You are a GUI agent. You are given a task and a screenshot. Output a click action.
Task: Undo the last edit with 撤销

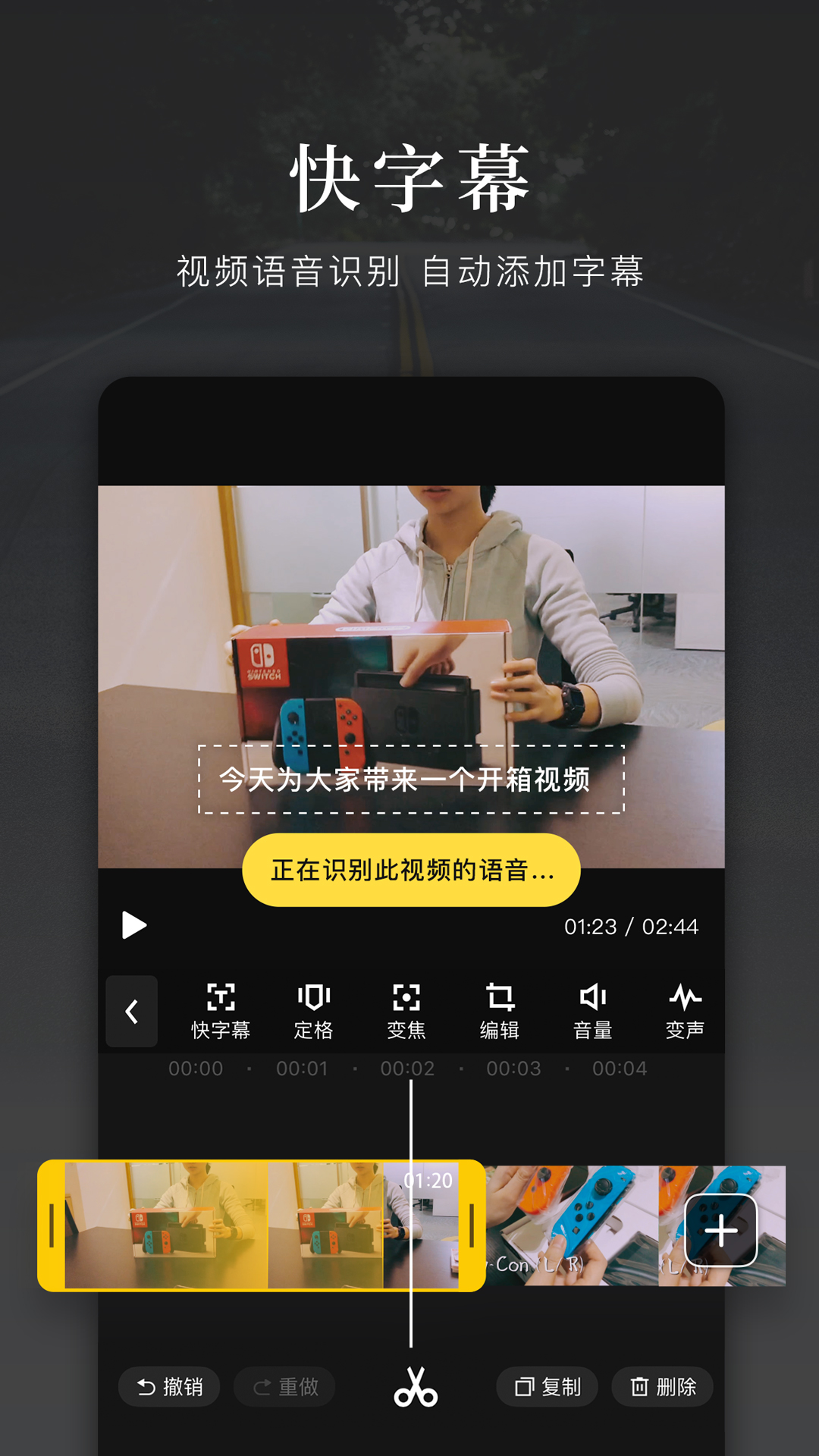(x=168, y=1386)
